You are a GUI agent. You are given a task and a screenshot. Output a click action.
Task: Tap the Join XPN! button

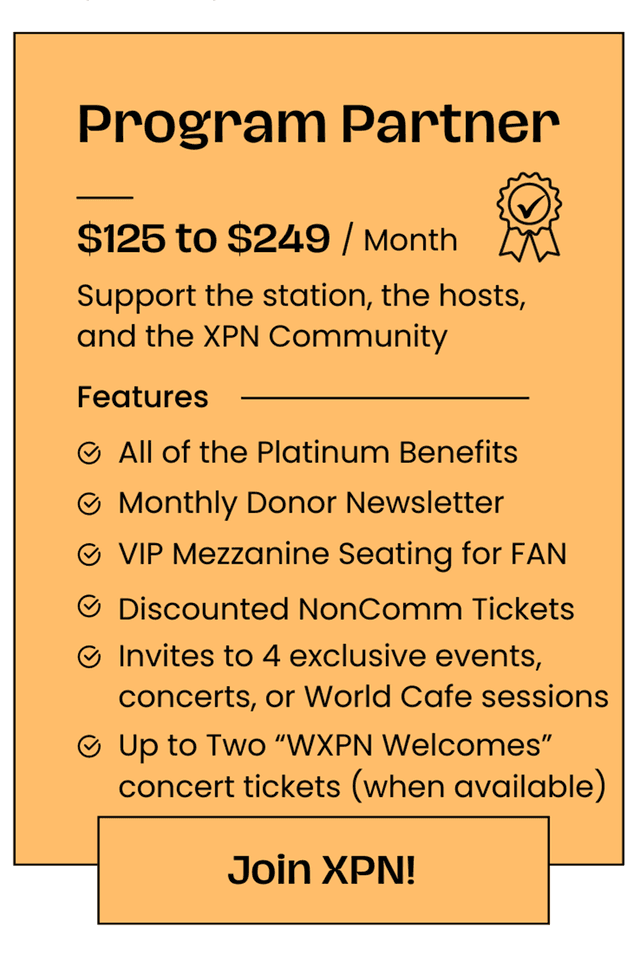coord(322,870)
